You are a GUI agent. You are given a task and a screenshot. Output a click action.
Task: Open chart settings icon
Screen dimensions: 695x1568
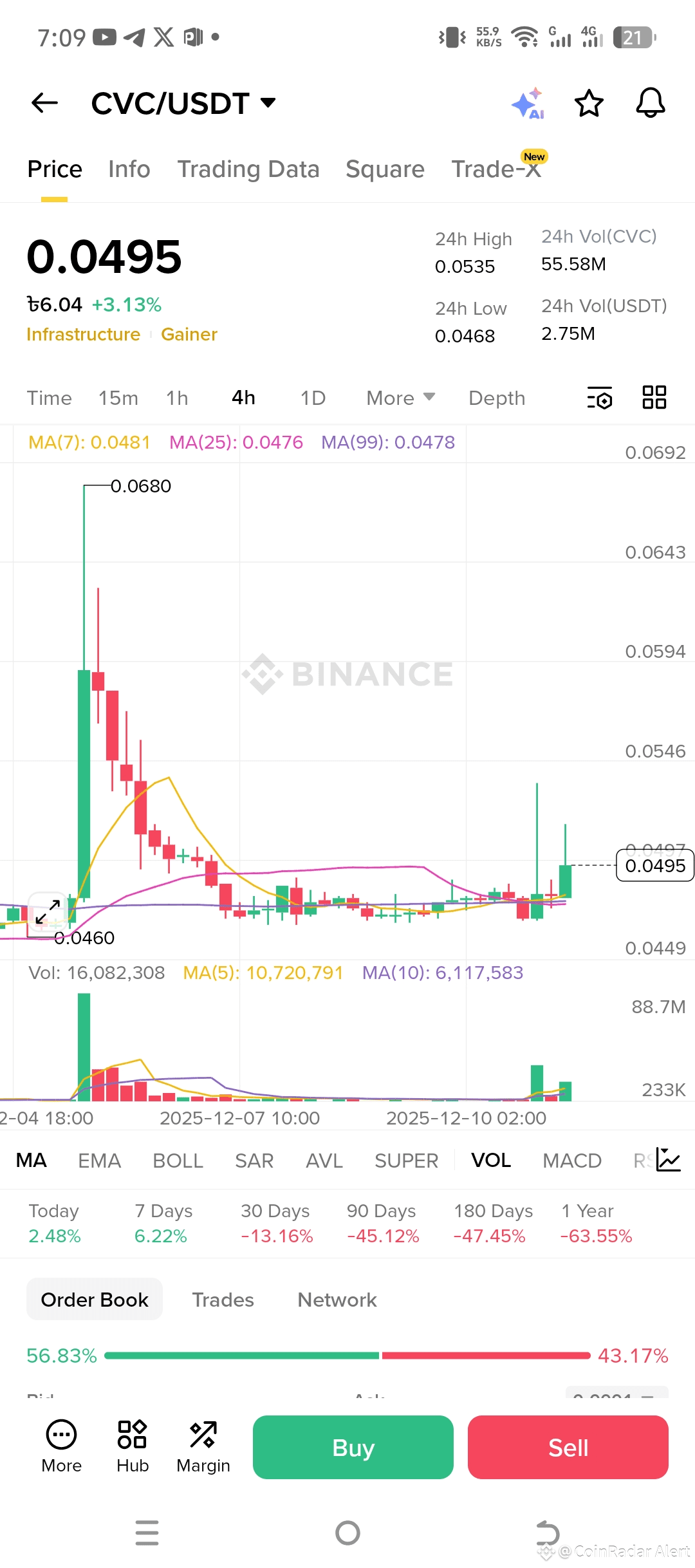tap(600, 398)
